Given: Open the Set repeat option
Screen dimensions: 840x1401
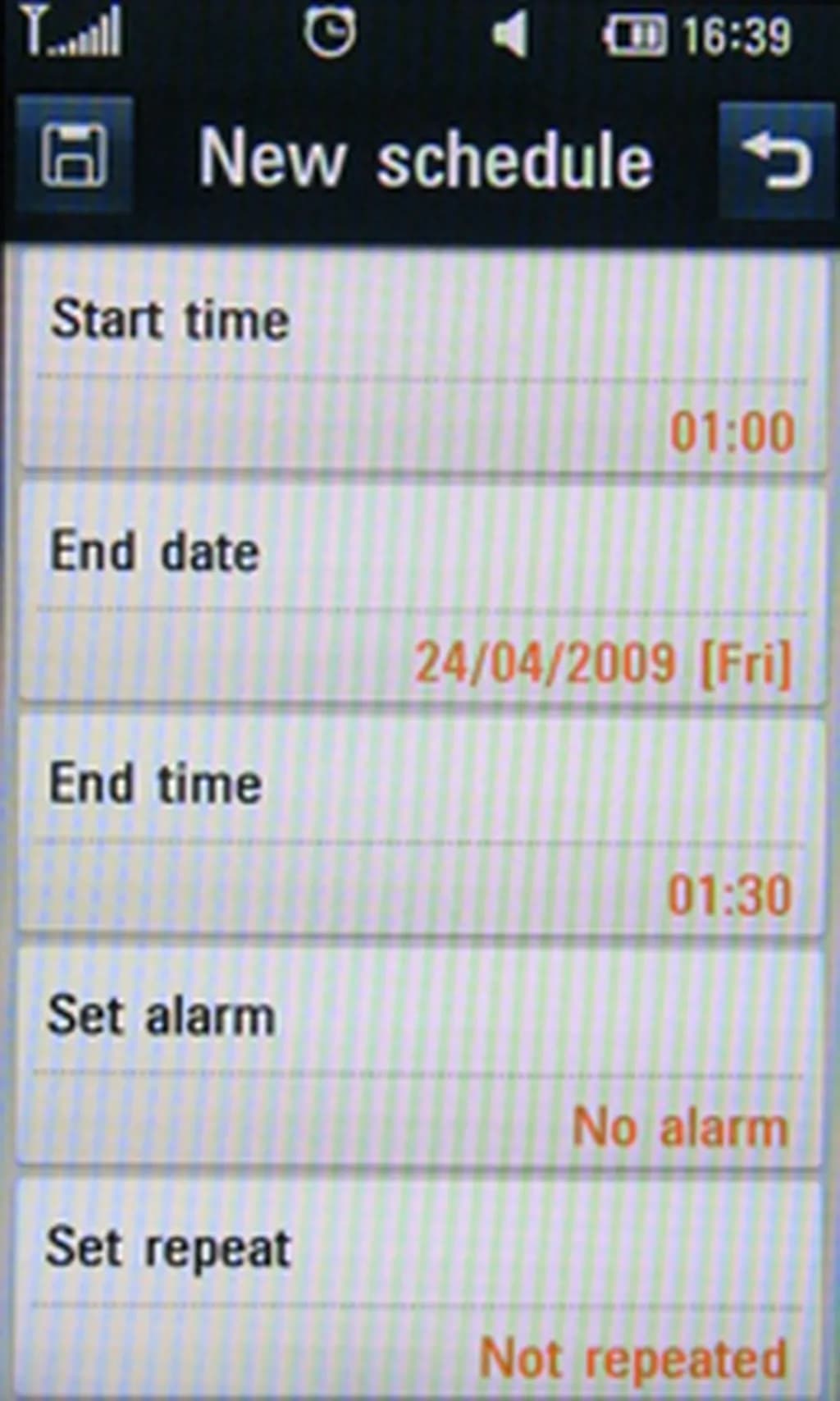Looking at the screenshot, I should coord(422,1289).
